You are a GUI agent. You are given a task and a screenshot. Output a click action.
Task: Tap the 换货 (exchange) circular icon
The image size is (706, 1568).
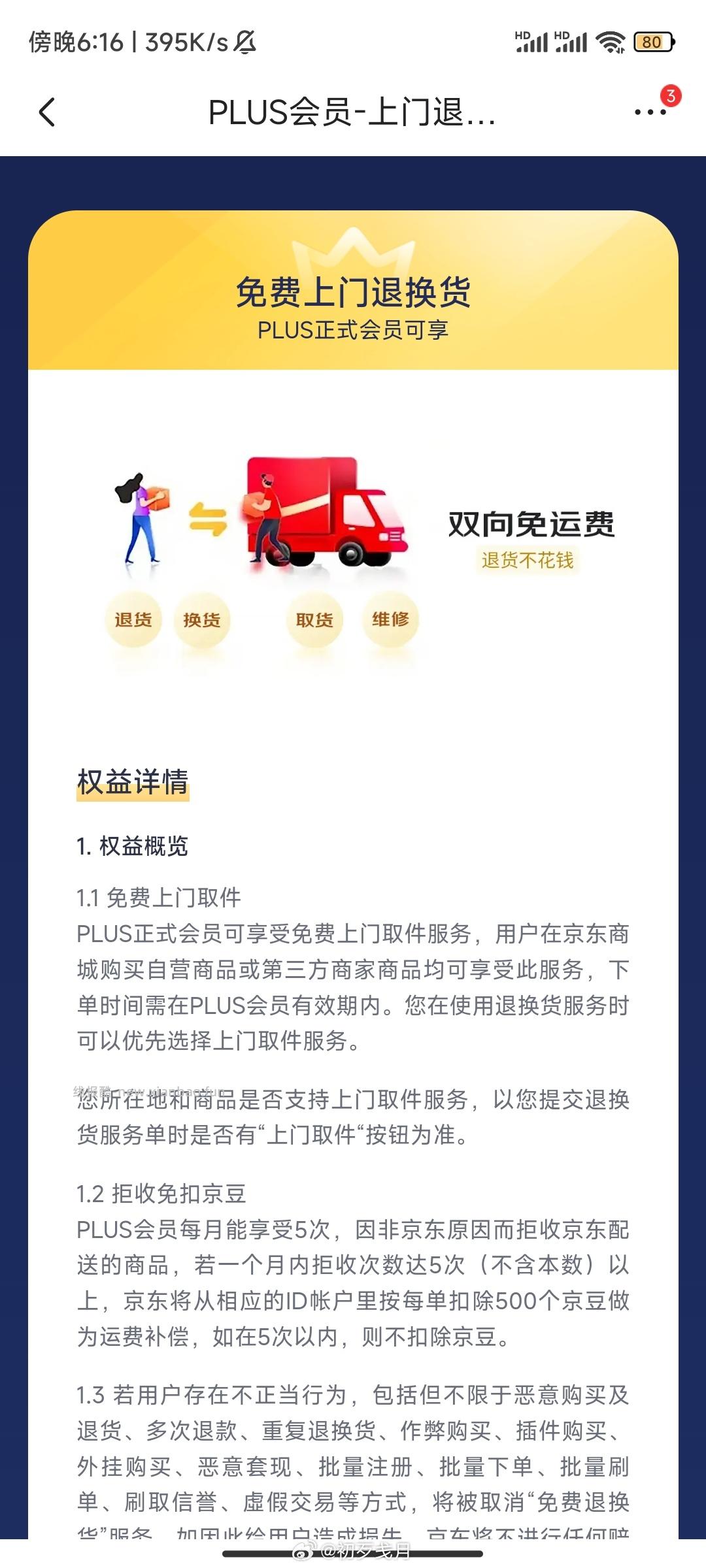click(203, 619)
